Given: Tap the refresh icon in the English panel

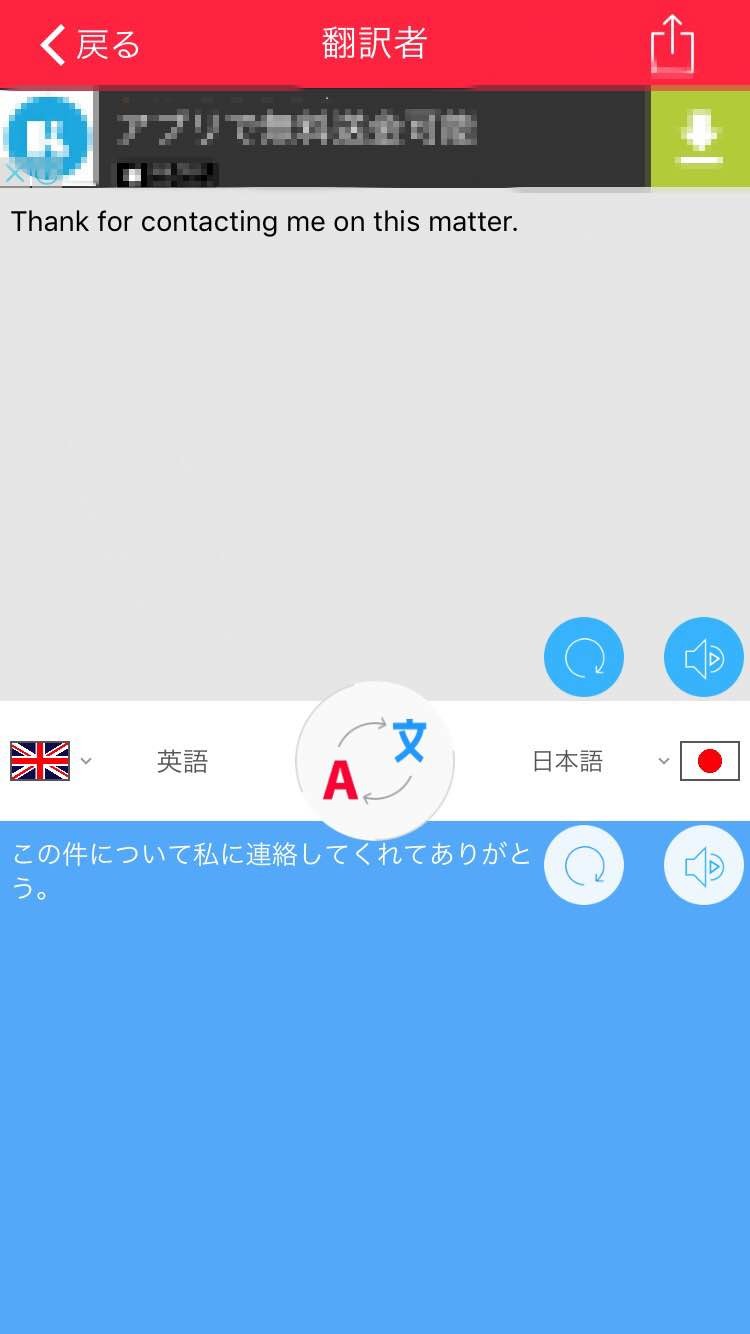Looking at the screenshot, I should [x=584, y=657].
